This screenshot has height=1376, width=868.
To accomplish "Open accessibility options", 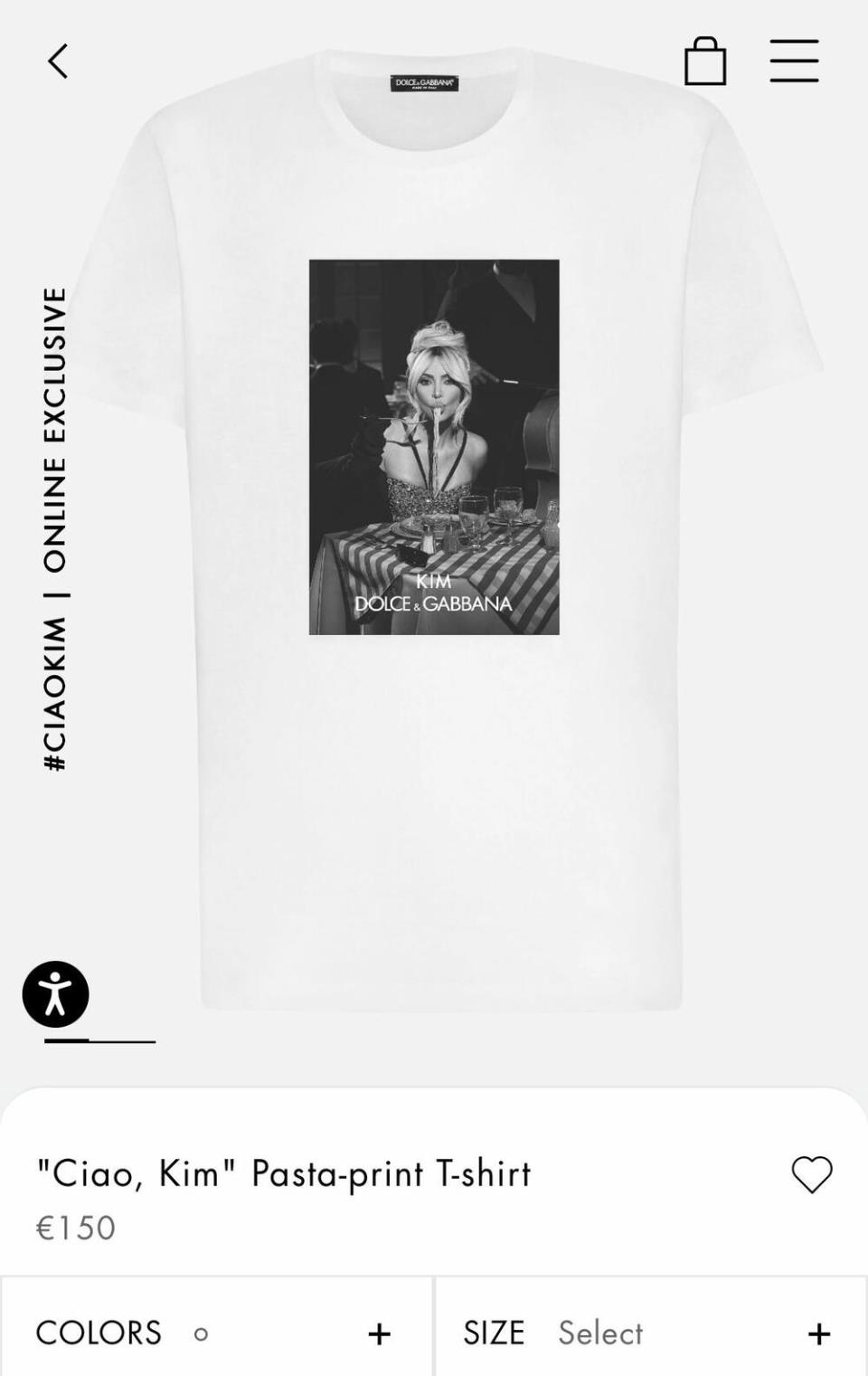I will [56, 994].
